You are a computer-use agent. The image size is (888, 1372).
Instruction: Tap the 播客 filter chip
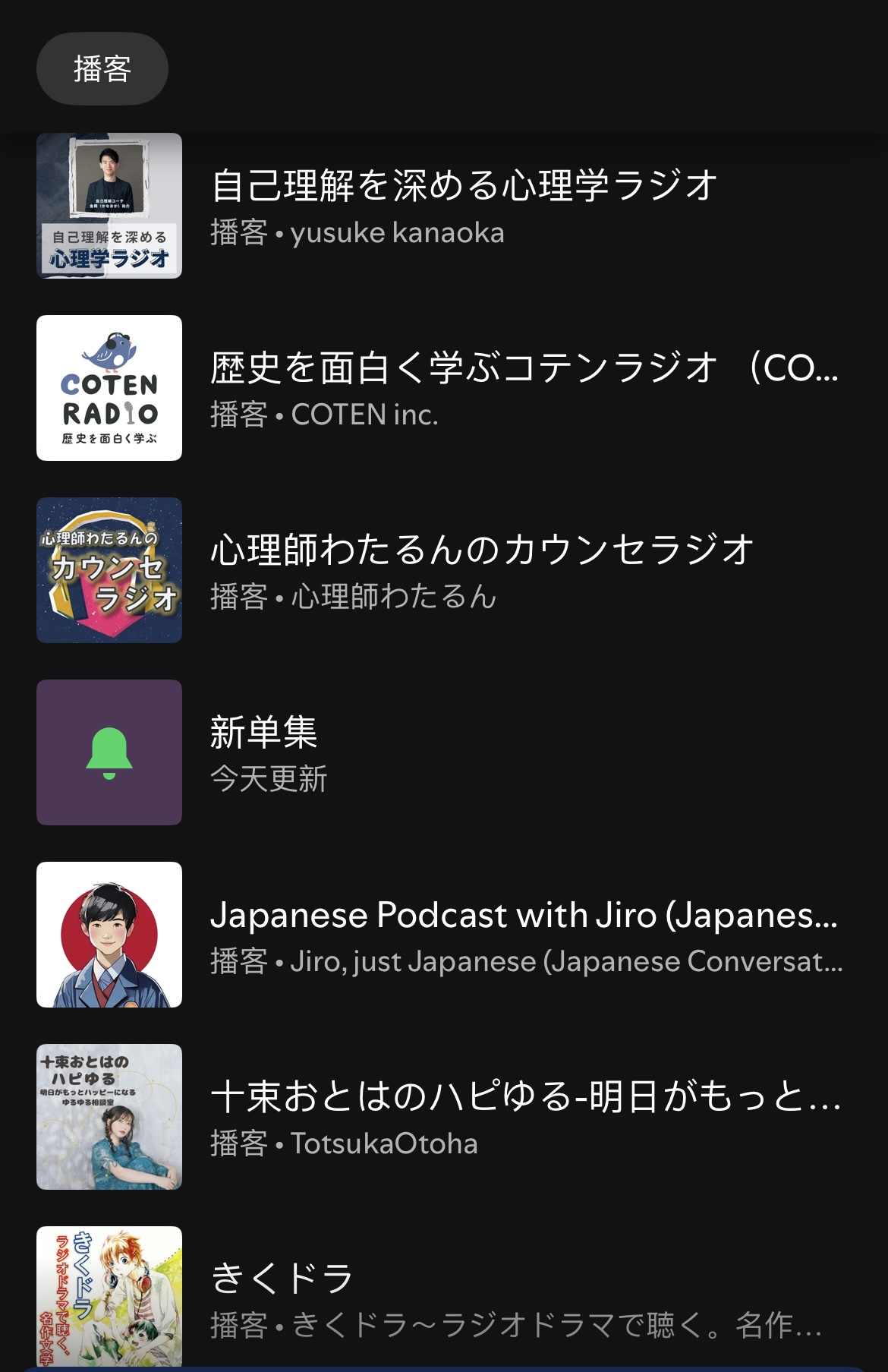102,69
